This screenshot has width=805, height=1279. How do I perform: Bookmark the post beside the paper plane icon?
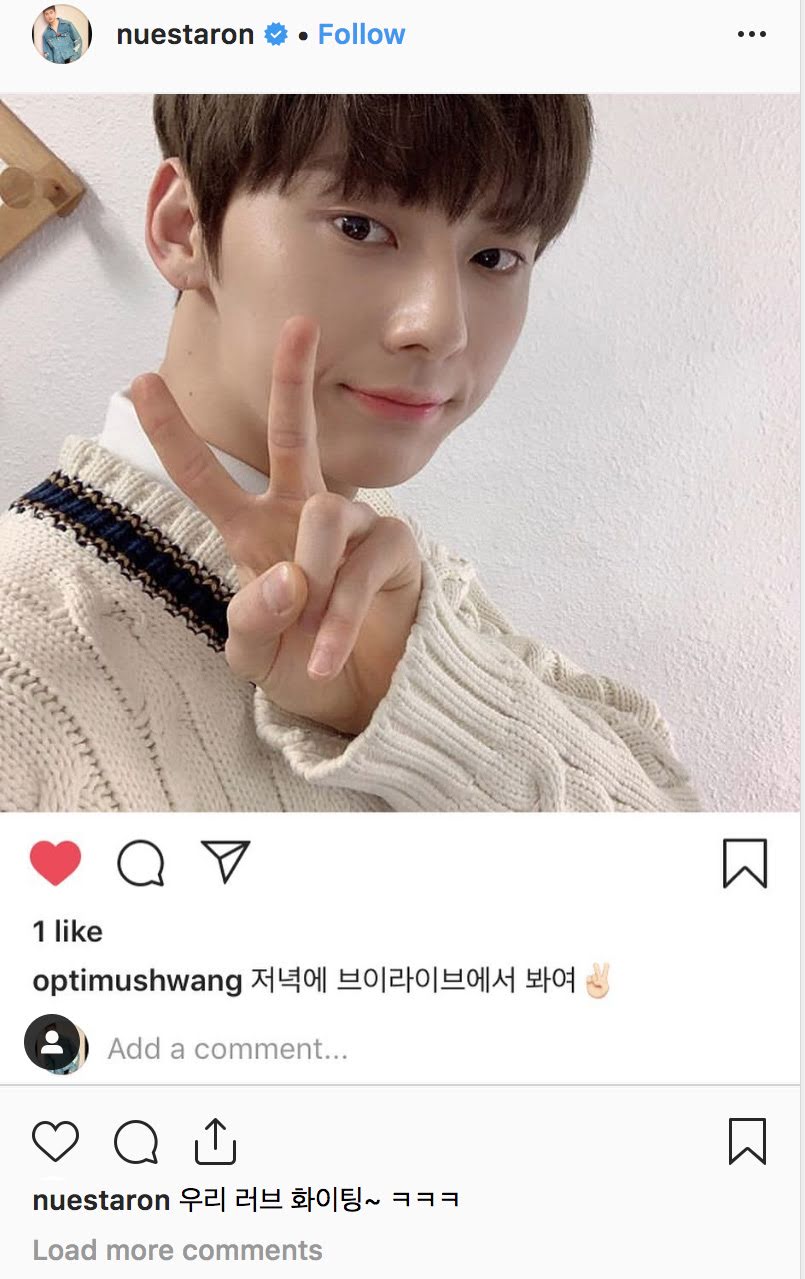745,863
